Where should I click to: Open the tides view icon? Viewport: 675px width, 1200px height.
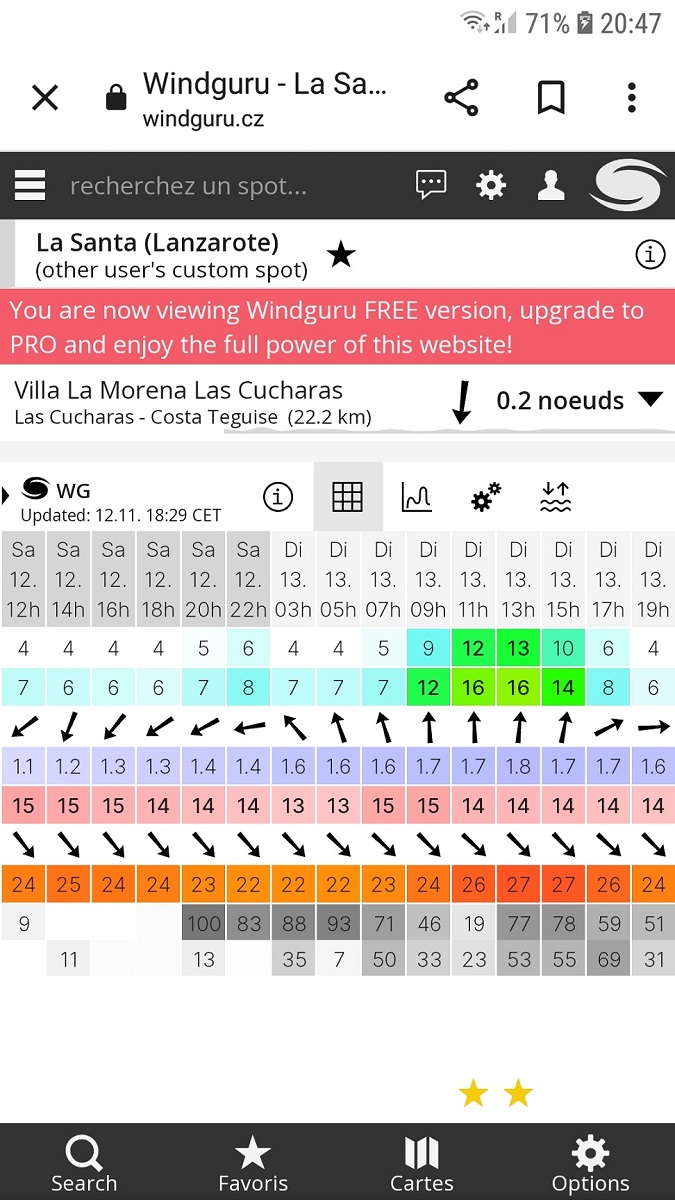point(555,497)
